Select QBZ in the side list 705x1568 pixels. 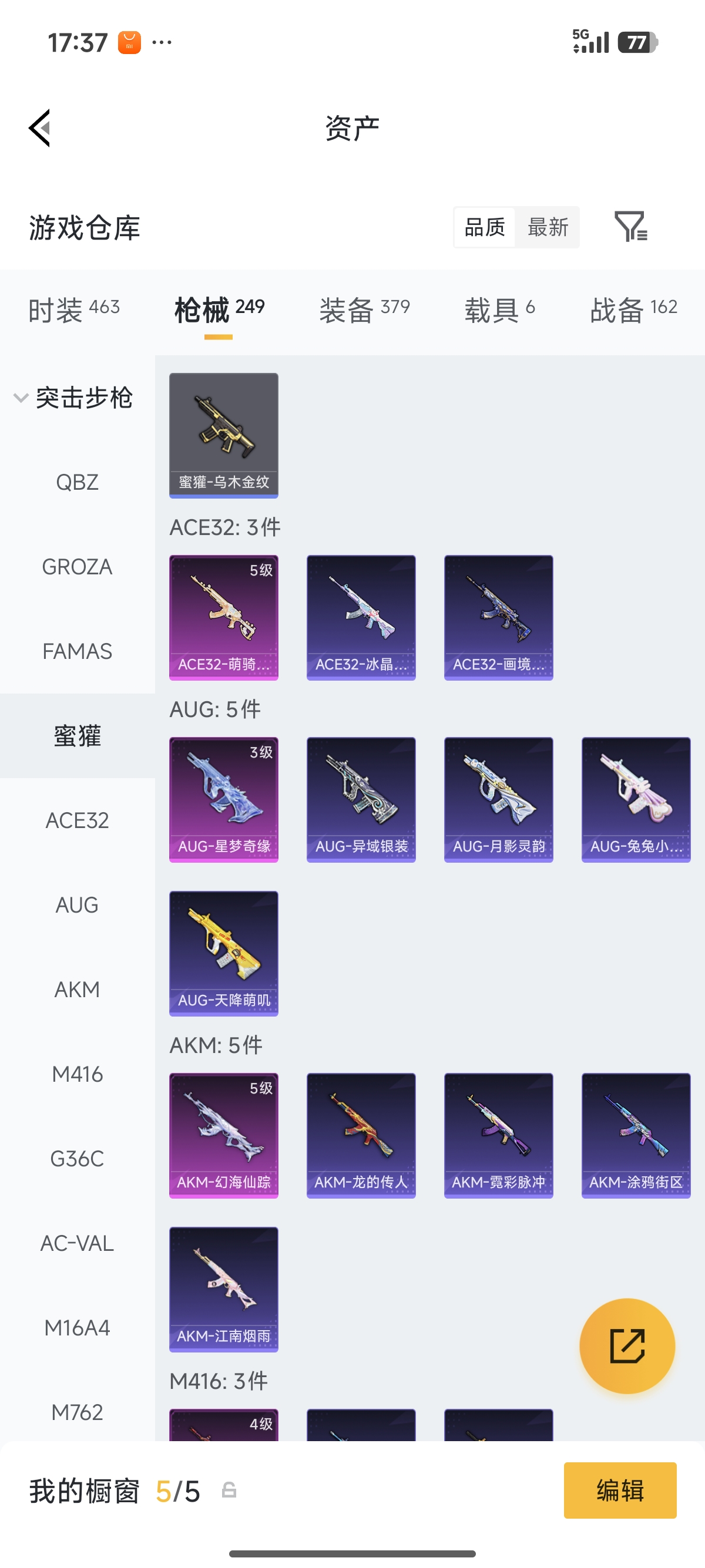[78, 482]
